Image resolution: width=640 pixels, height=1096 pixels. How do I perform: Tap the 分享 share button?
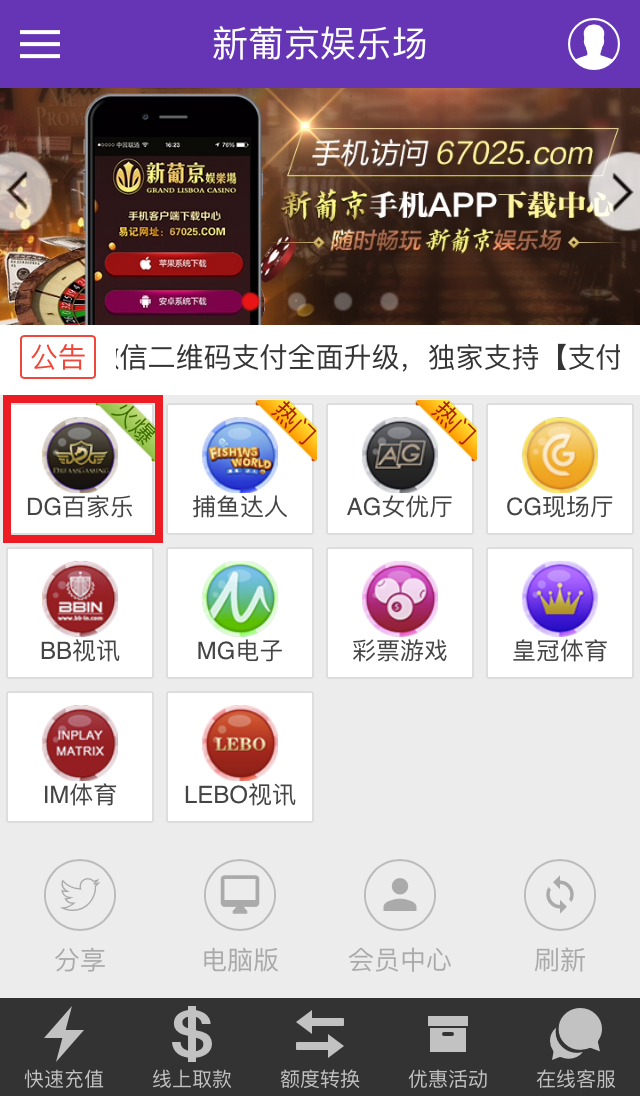pos(80,915)
